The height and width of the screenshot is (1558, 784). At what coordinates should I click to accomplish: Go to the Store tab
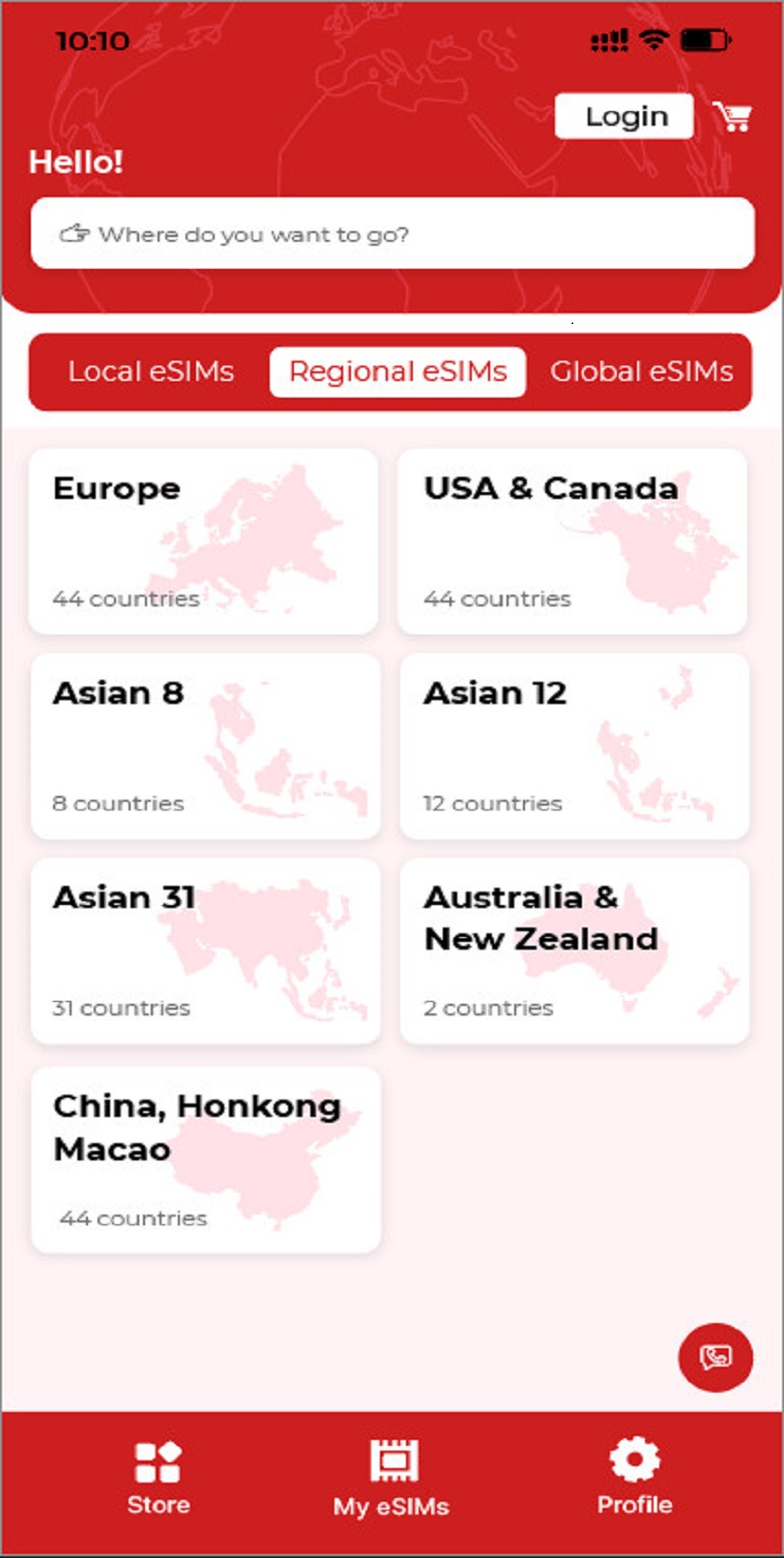[159, 1477]
